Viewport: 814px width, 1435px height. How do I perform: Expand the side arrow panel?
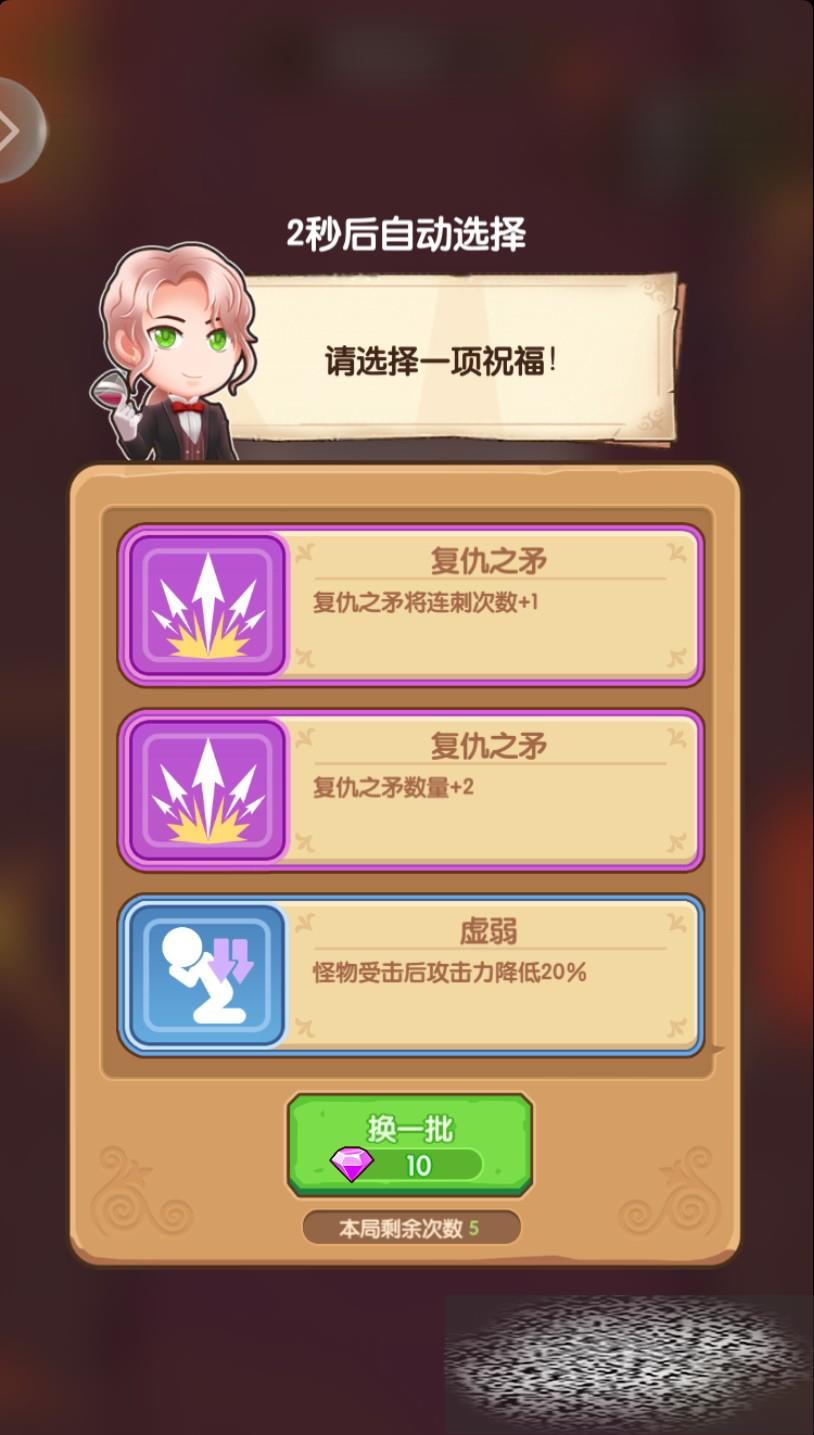point(12,130)
